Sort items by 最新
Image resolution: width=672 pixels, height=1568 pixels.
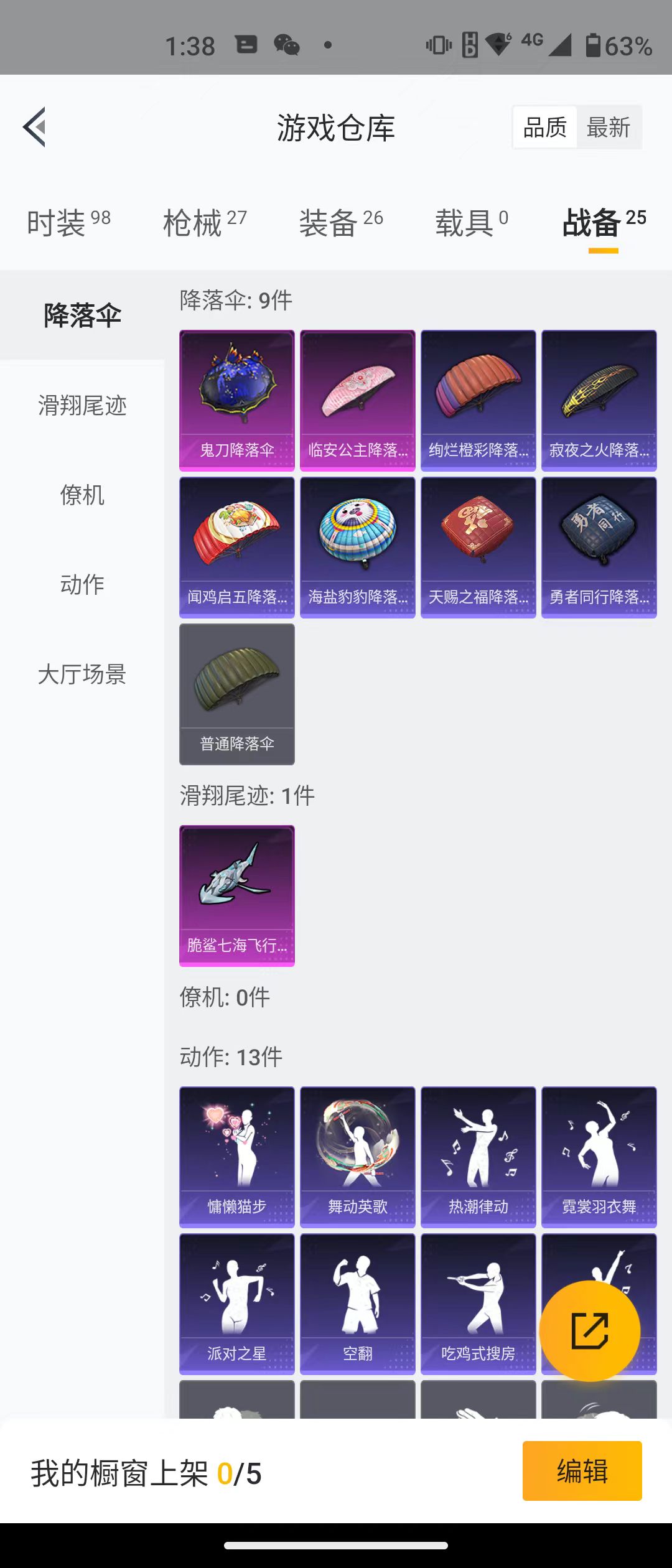tap(609, 128)
